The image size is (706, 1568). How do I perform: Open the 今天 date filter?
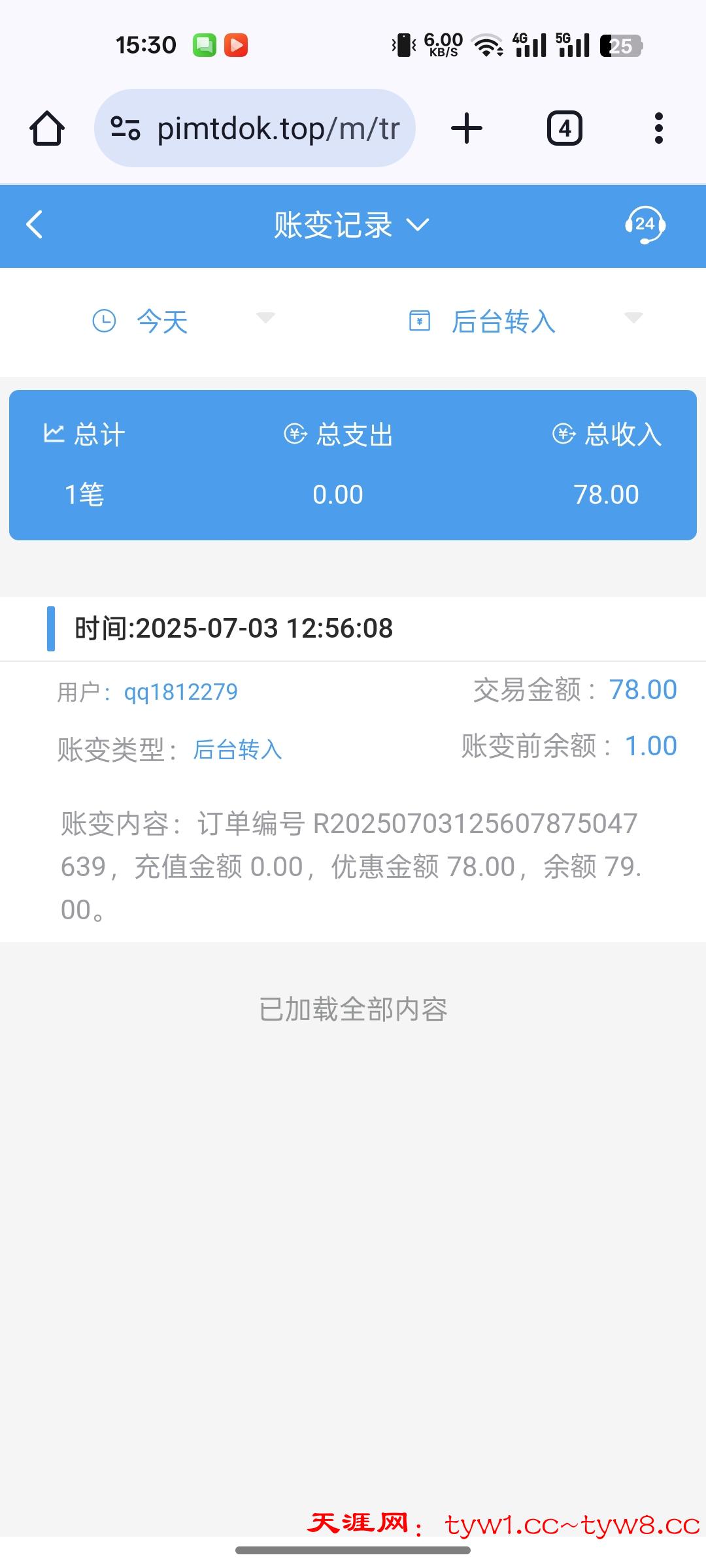point(183,321)
